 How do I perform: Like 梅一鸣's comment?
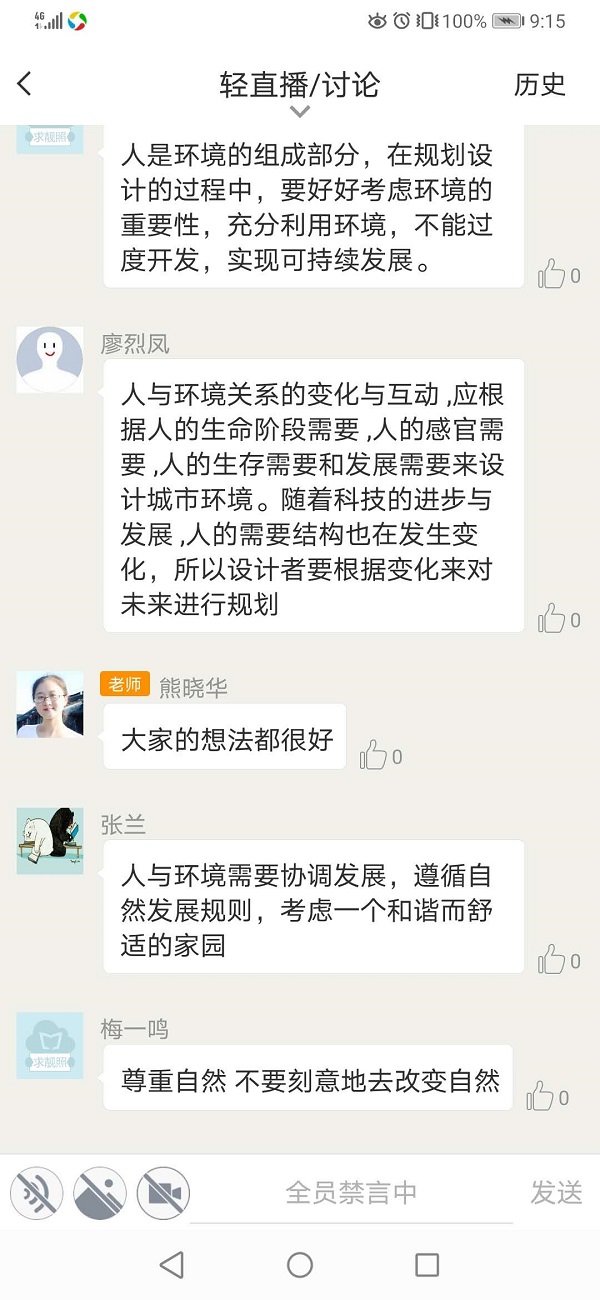(541, 1096)
